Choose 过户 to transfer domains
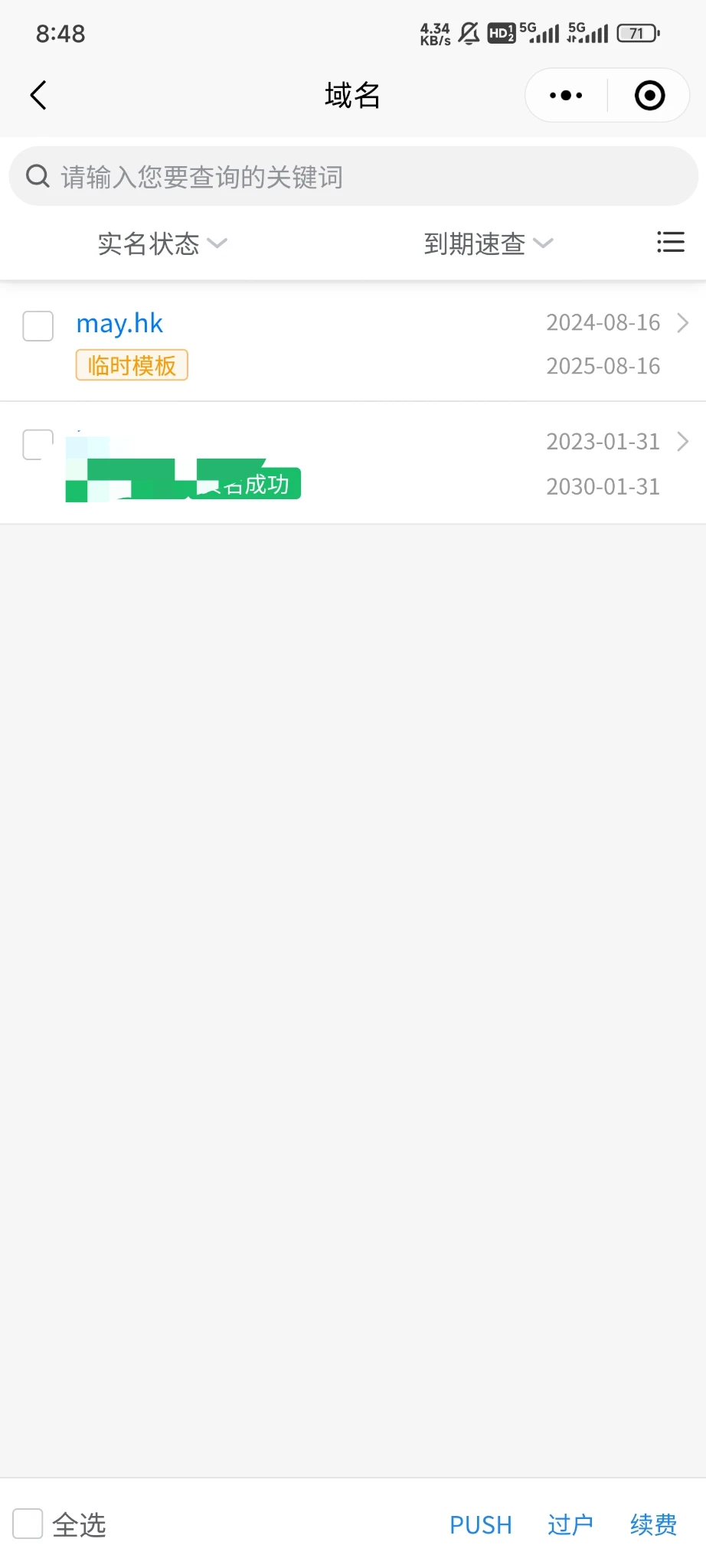The height and width of the screenshot is (1568, 706). pyautogui.click(x=570, y=1524)
